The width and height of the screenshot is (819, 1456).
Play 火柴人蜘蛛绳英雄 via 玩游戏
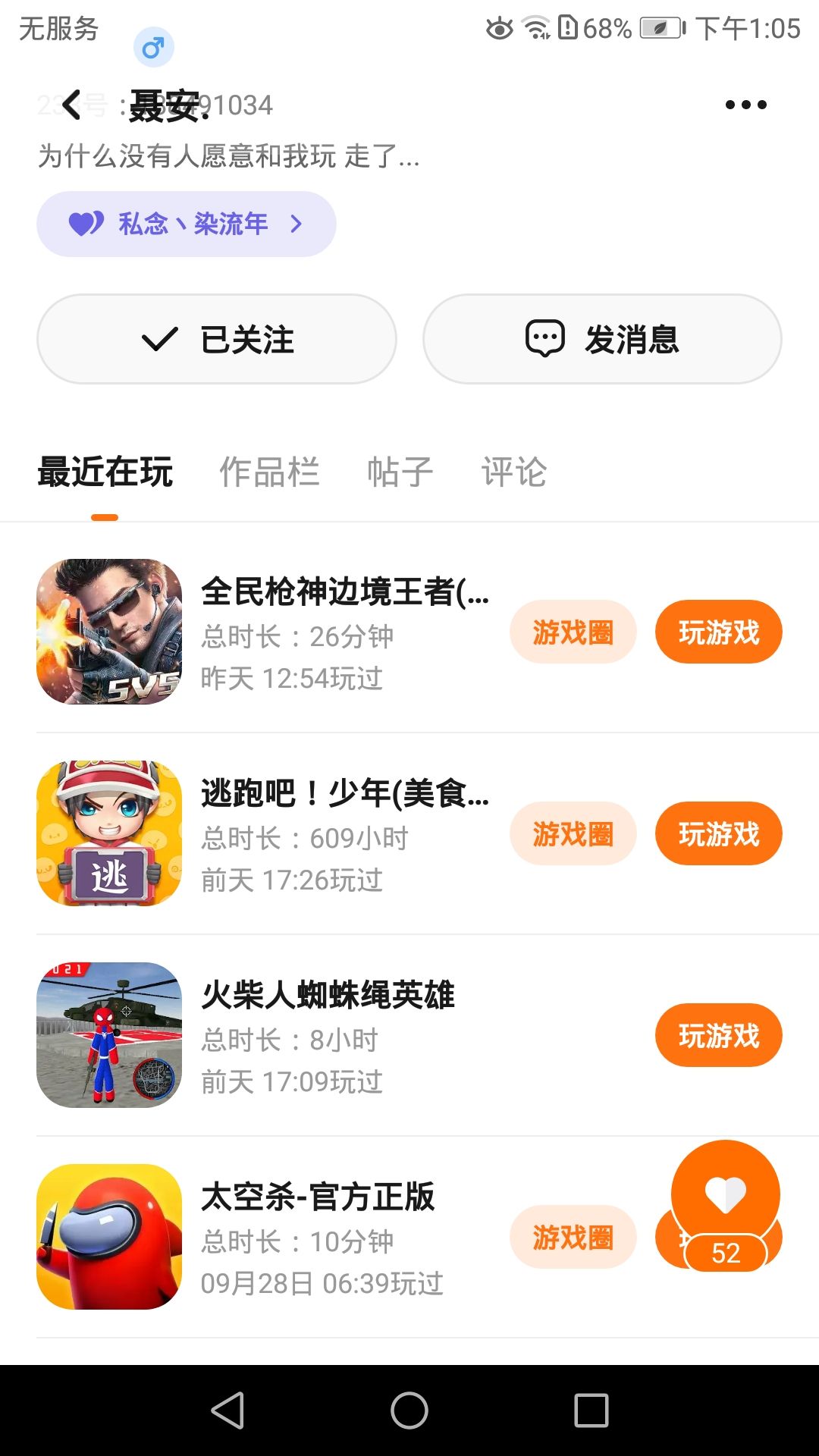pos(718,1035)
